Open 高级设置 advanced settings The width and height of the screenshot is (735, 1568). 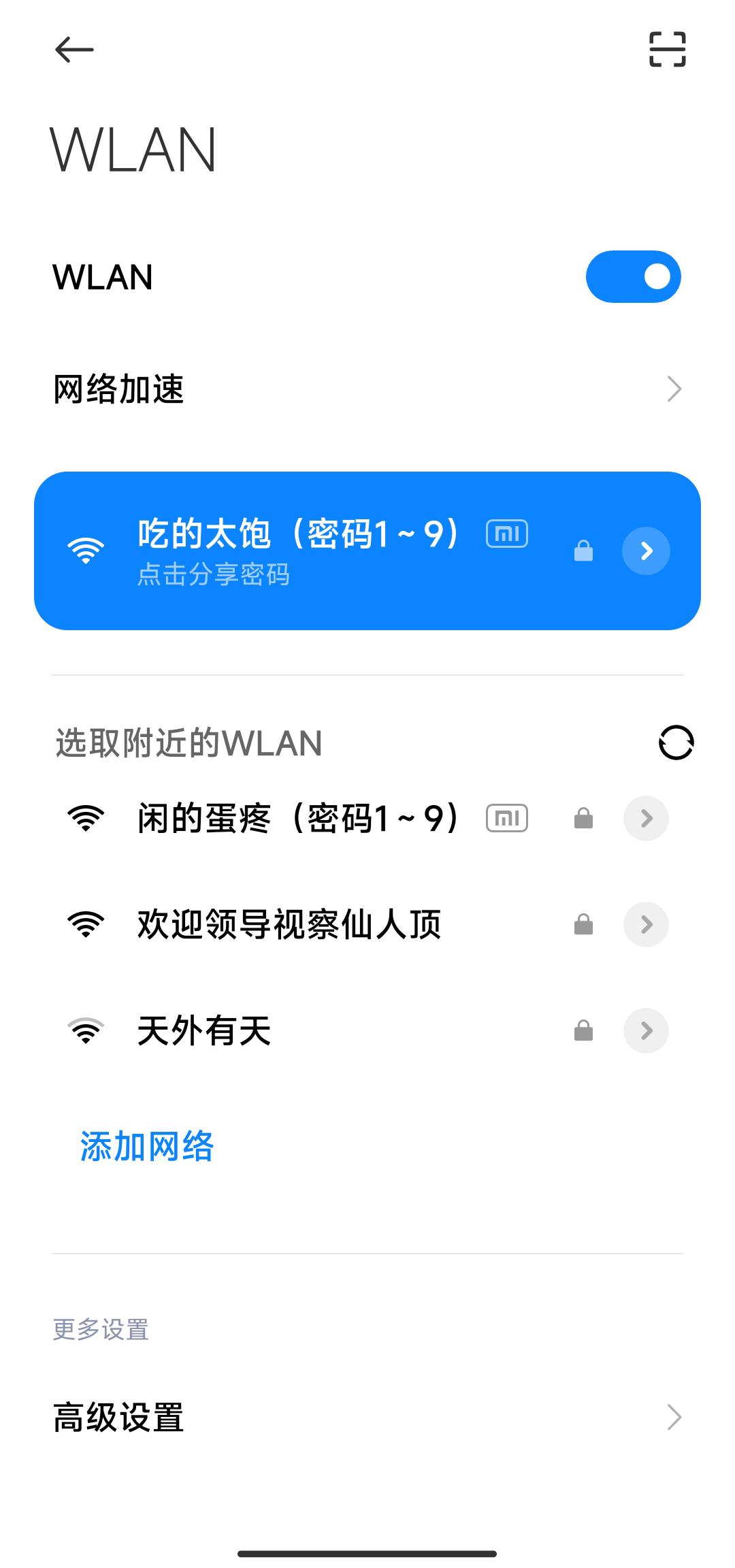click(x=367, y=1417)
